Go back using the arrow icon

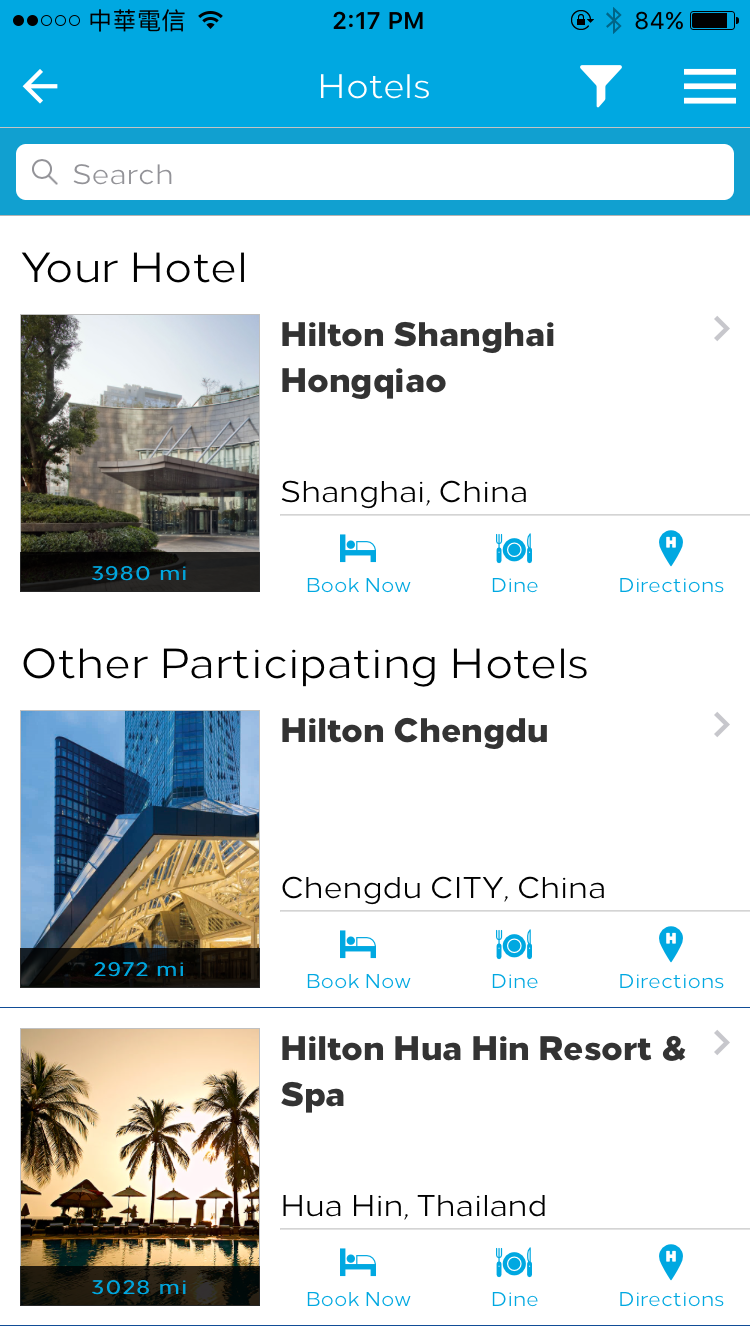(x=40, y=87)
